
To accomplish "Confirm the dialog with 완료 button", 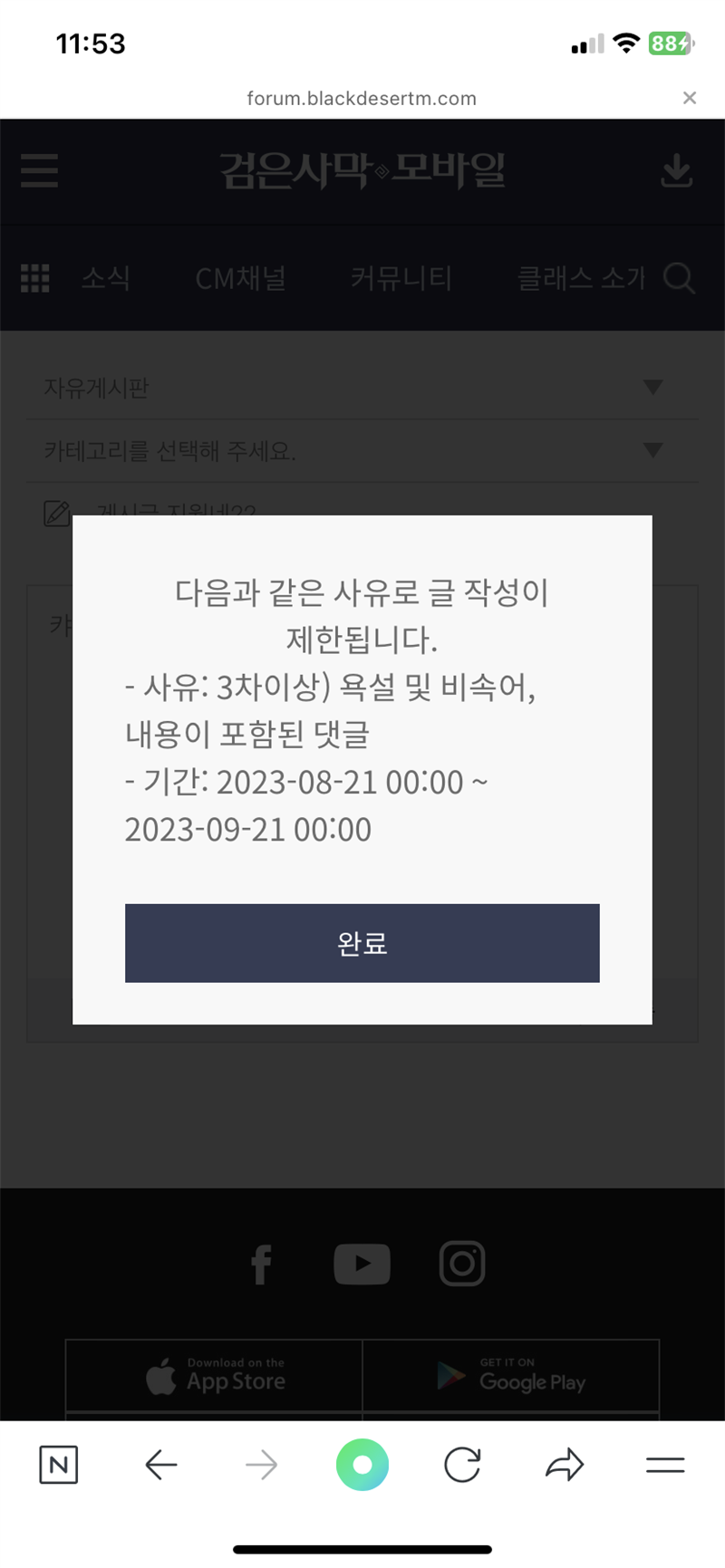I will 362,943.
